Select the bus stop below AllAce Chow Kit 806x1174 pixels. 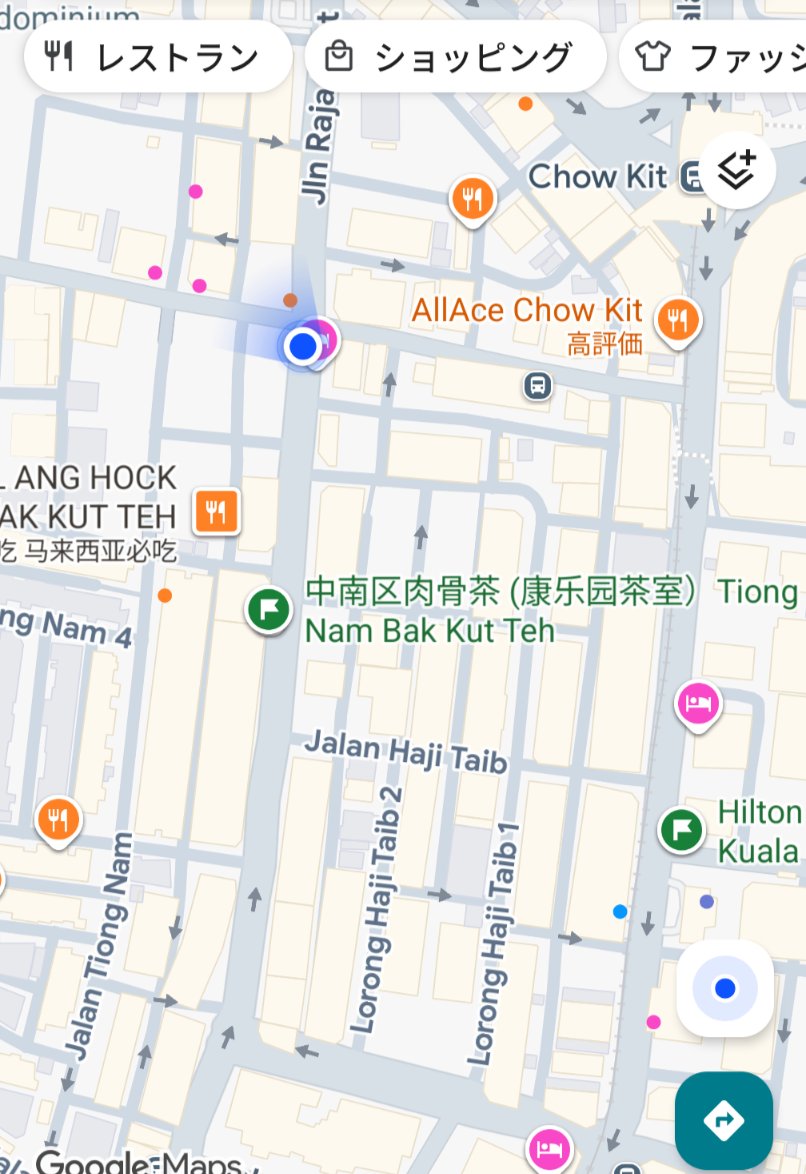[538, 385]
